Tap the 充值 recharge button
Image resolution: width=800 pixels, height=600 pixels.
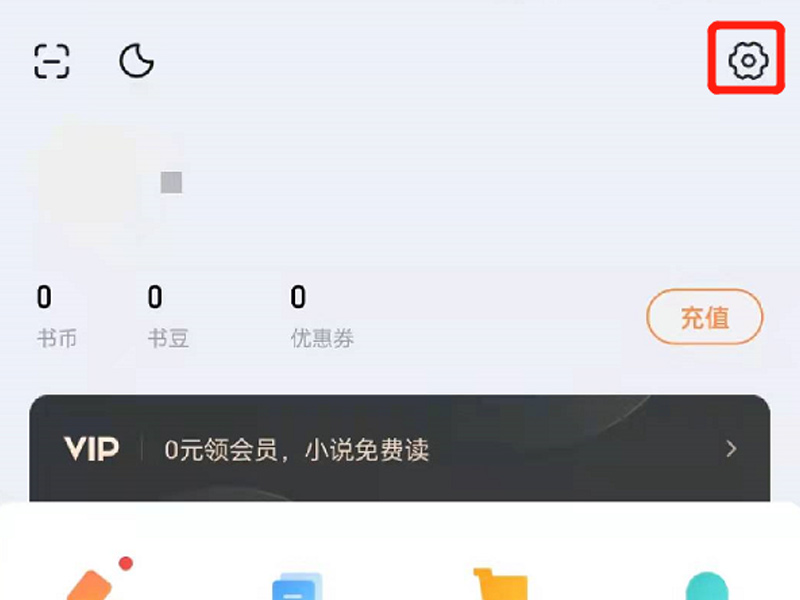704,318
